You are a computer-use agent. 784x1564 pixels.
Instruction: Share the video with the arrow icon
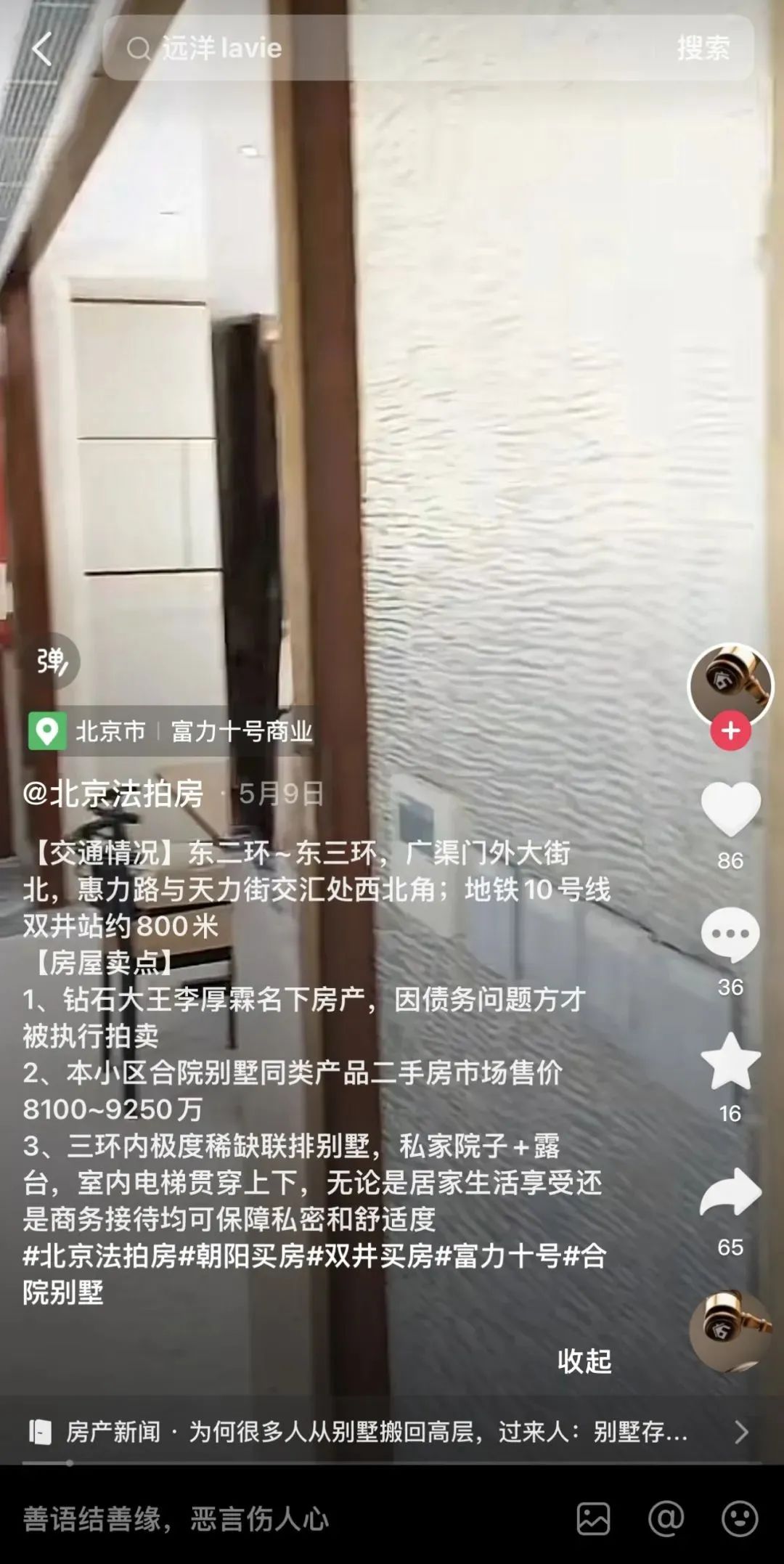pyautogui.click(x=730, y=1193)
